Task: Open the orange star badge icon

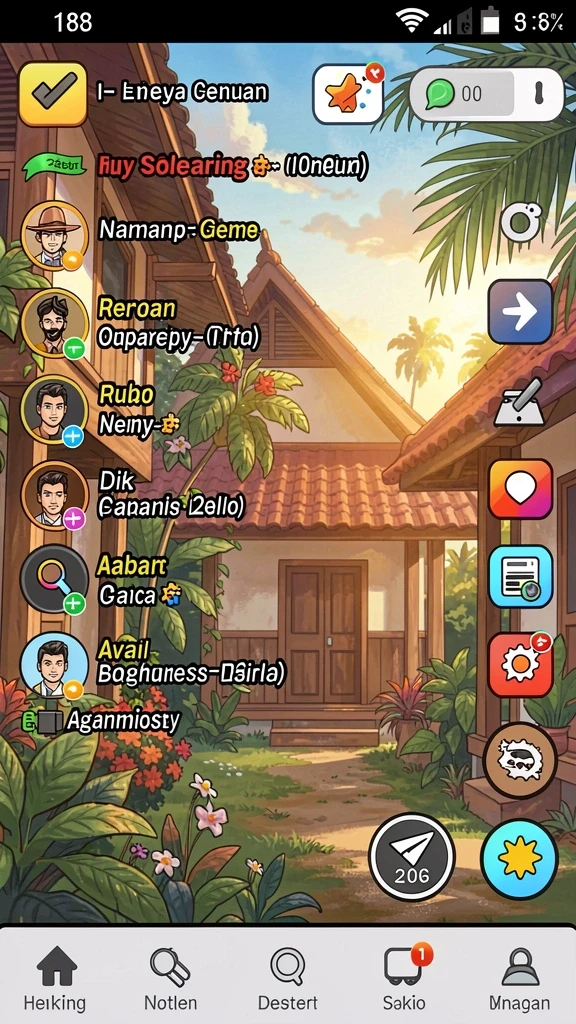Action: [349, 94]
